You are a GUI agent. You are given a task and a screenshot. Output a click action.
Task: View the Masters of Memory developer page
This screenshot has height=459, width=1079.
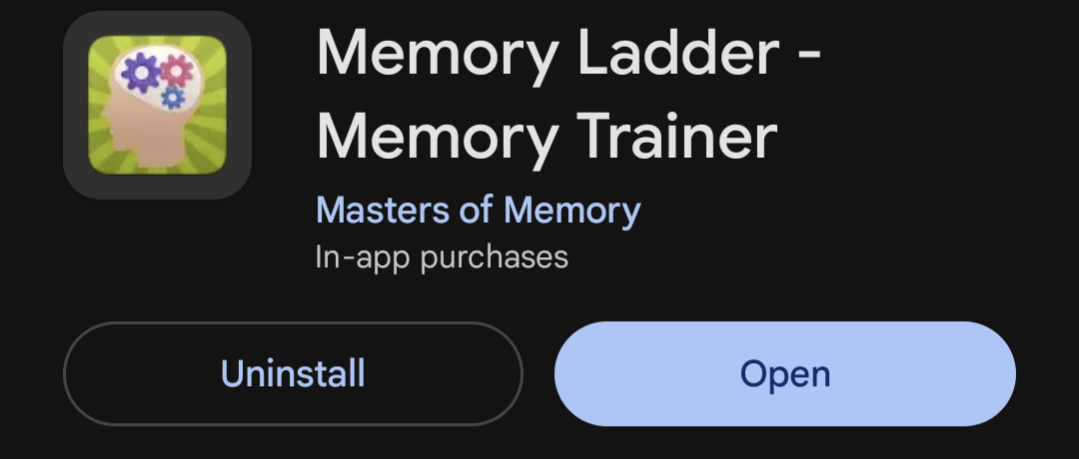(478, 211)
